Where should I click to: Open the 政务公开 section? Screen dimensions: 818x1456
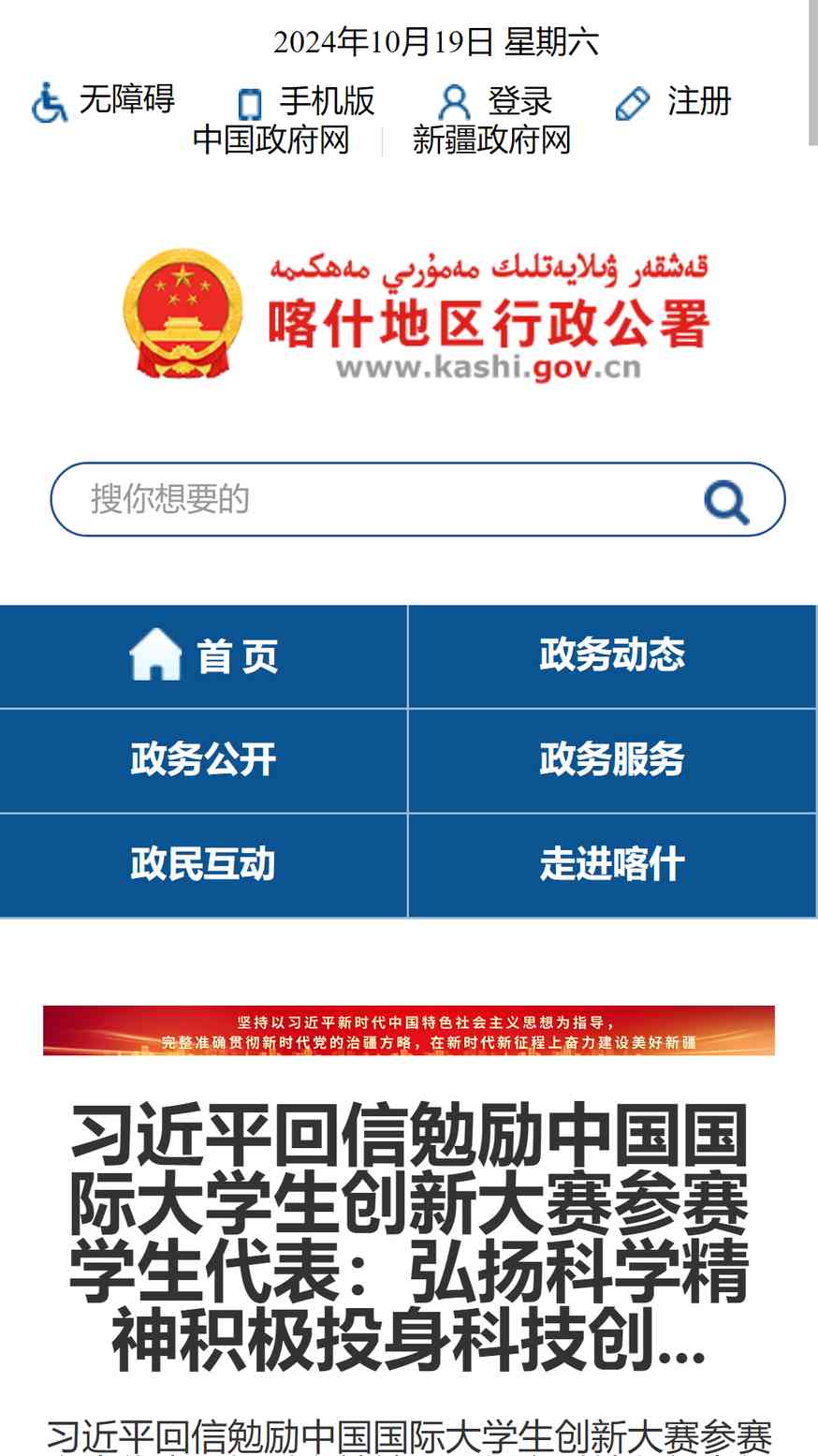(203, 760)
